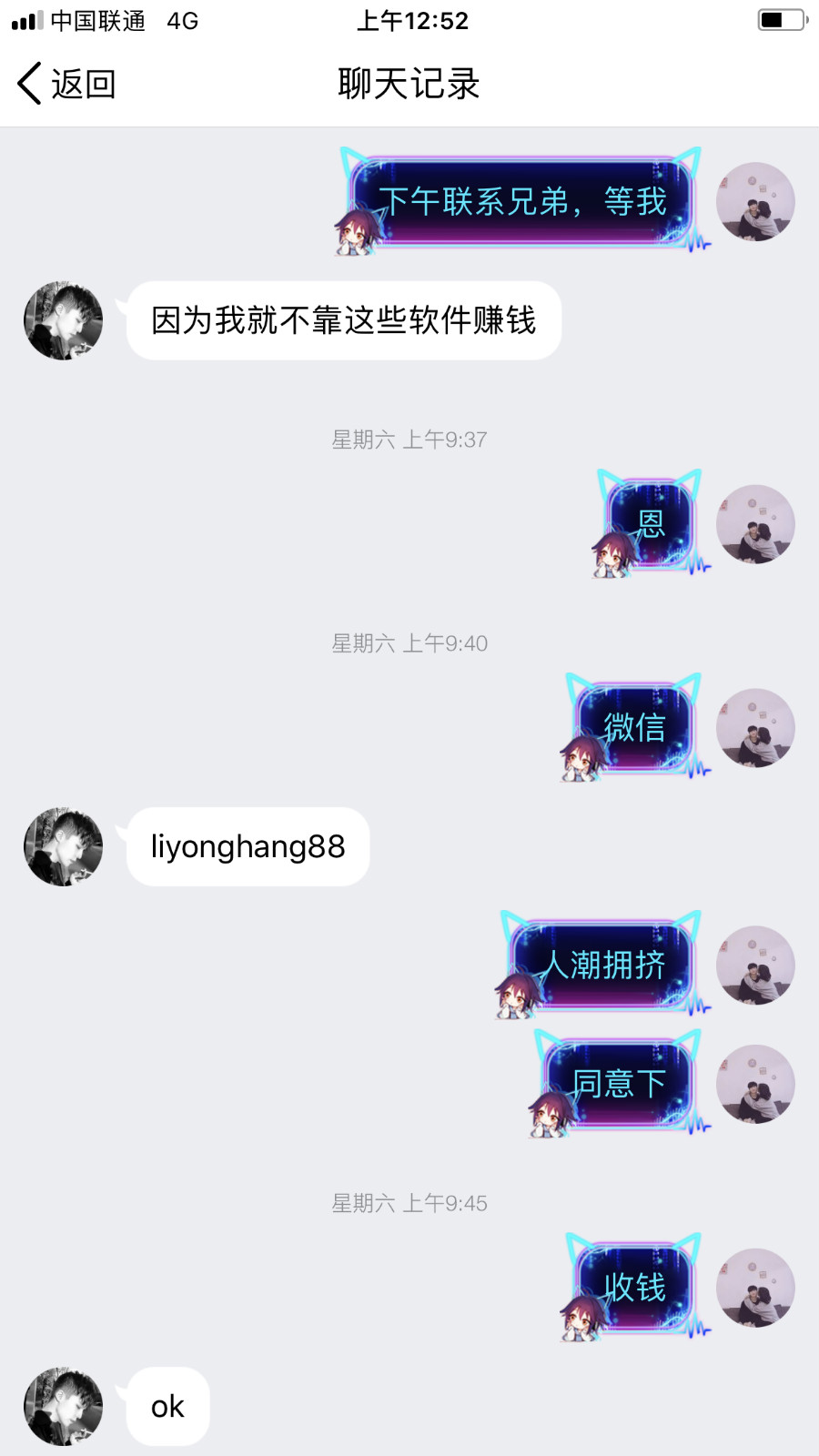Image resolution: width=819 pixels, height=1456 pixels.
Task: Open the avatar beside the ok message
Action: click(63, 1406)
